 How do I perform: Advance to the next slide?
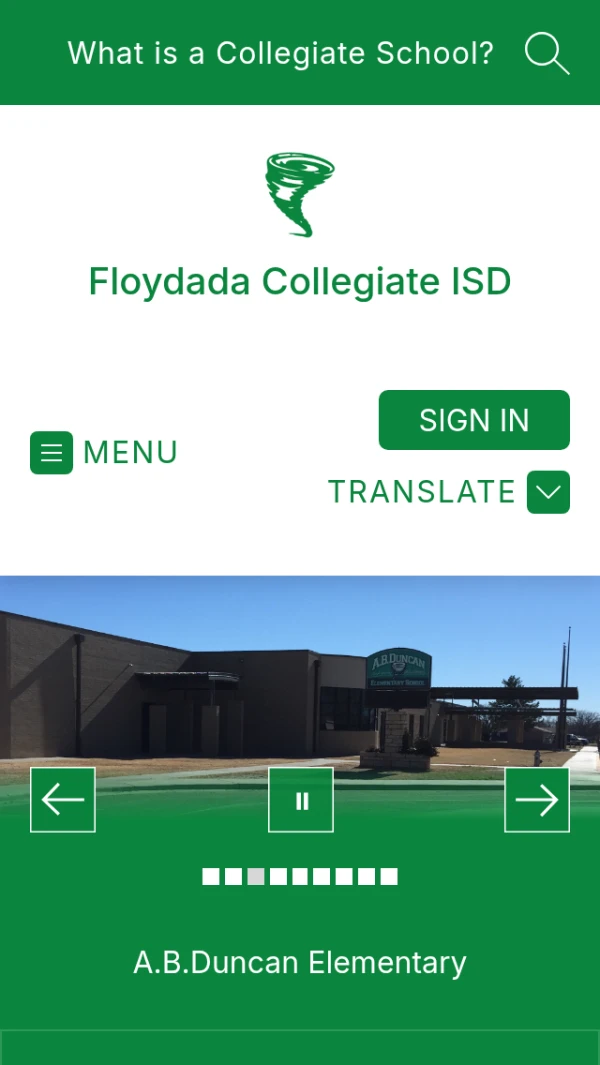click(537, 800)
